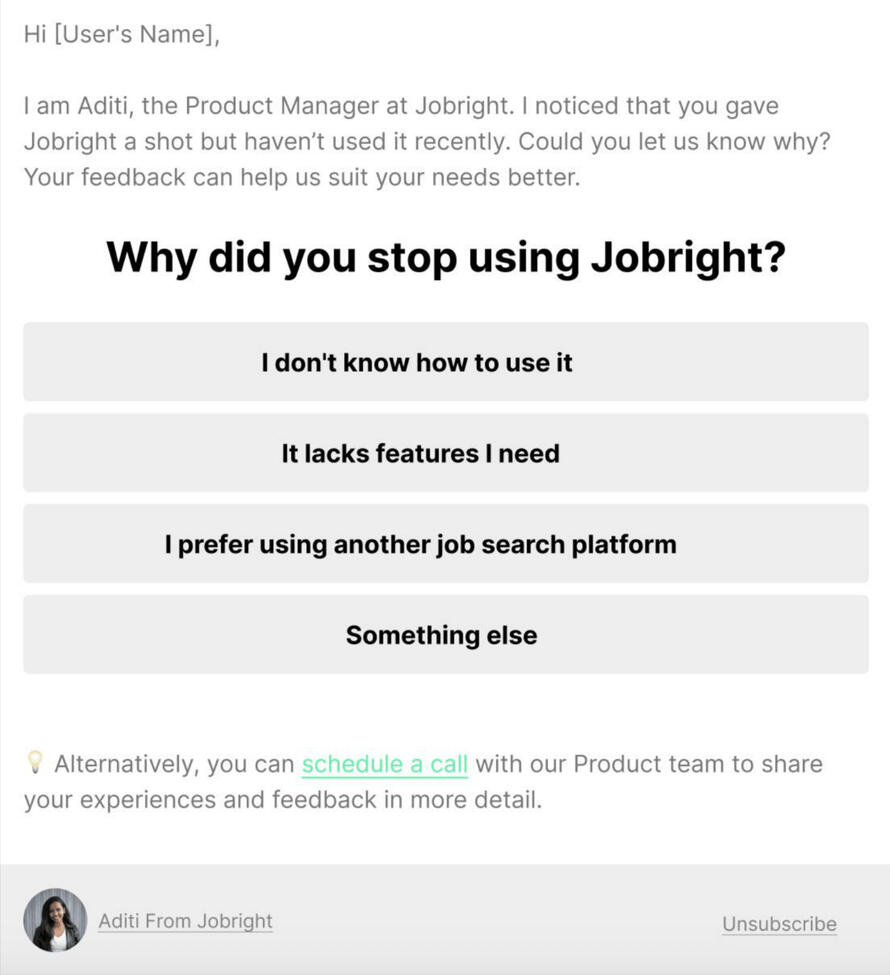Unsubscribe from these emails
This screenshot has width=890, height=975.
(779, 924)
